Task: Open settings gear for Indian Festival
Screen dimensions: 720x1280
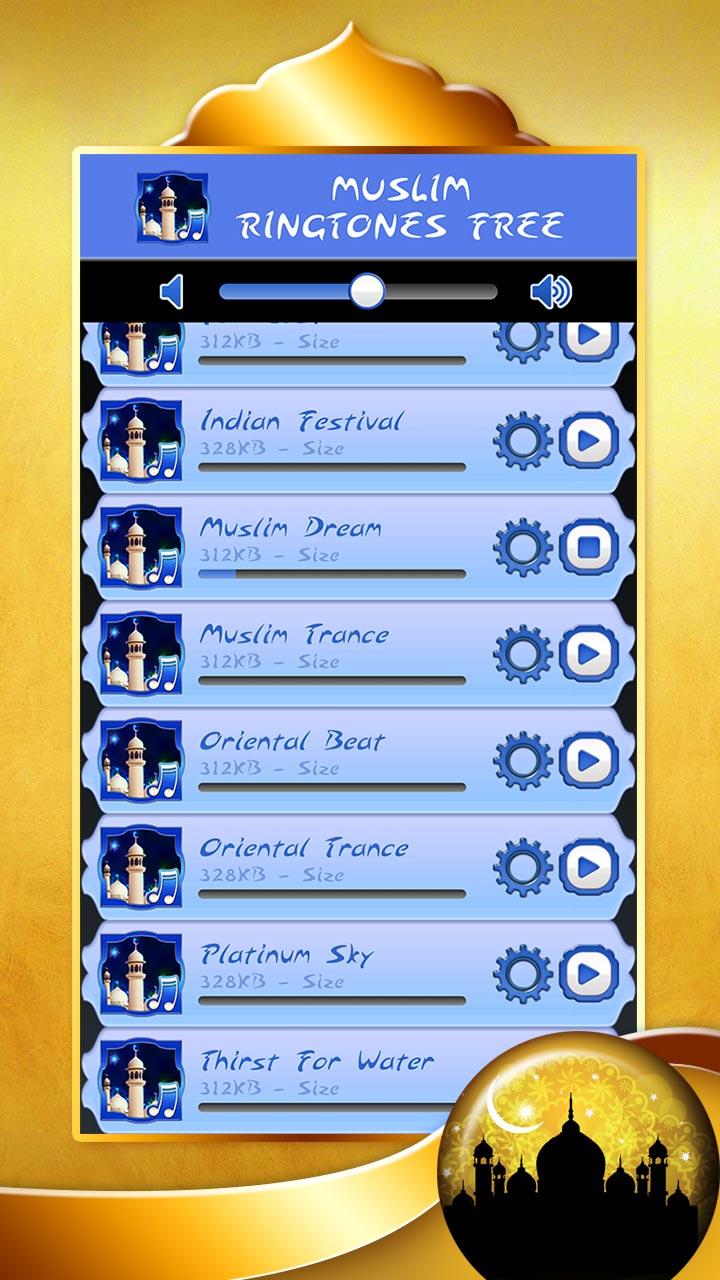Action: (523, 440)
